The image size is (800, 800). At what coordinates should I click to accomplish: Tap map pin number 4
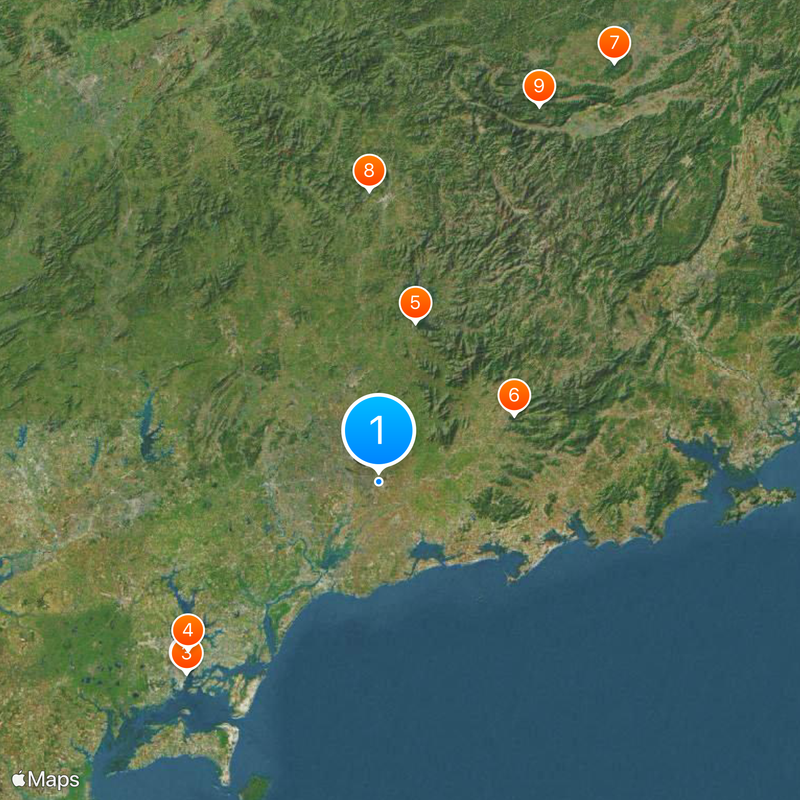[188, 629]
